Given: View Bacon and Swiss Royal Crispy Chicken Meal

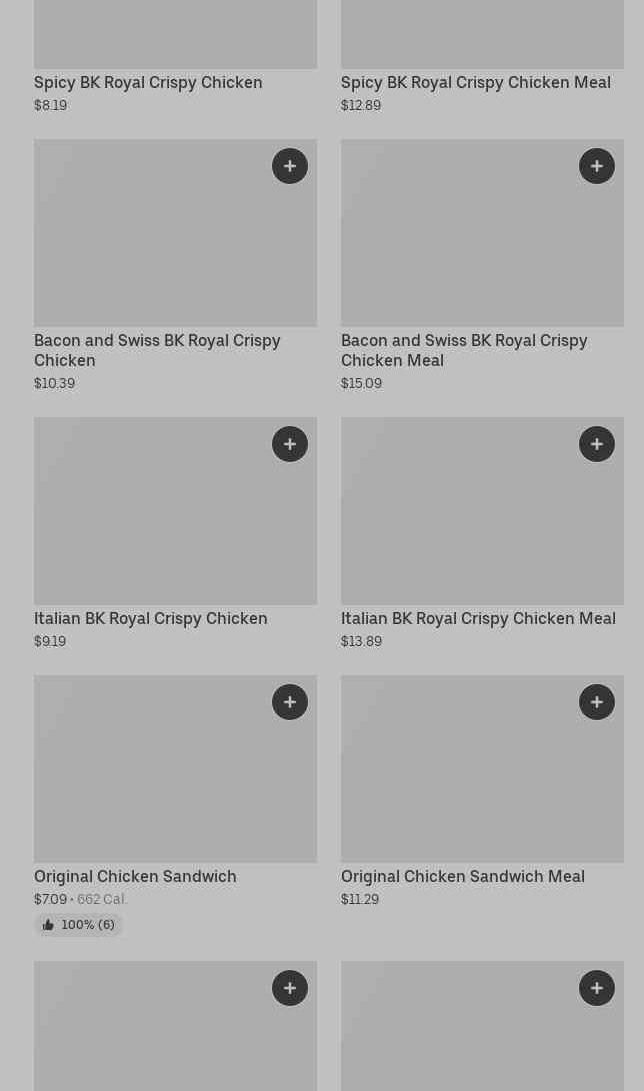Looking at the screenshot, I should pos(464,350).
